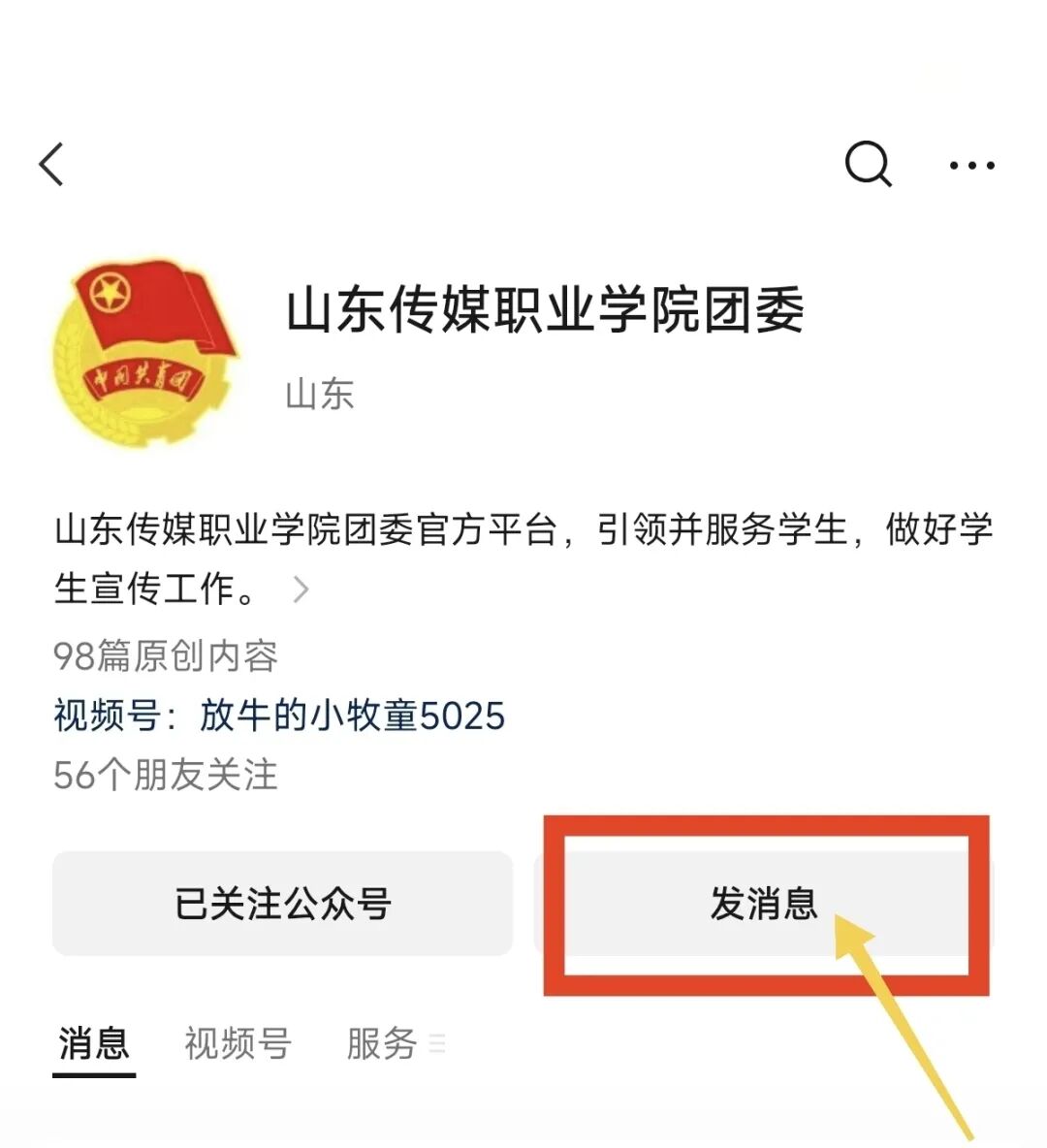Open the three-dot overflow menu
Viewport: 1047px width, 1148px height.
pos(971,166)
